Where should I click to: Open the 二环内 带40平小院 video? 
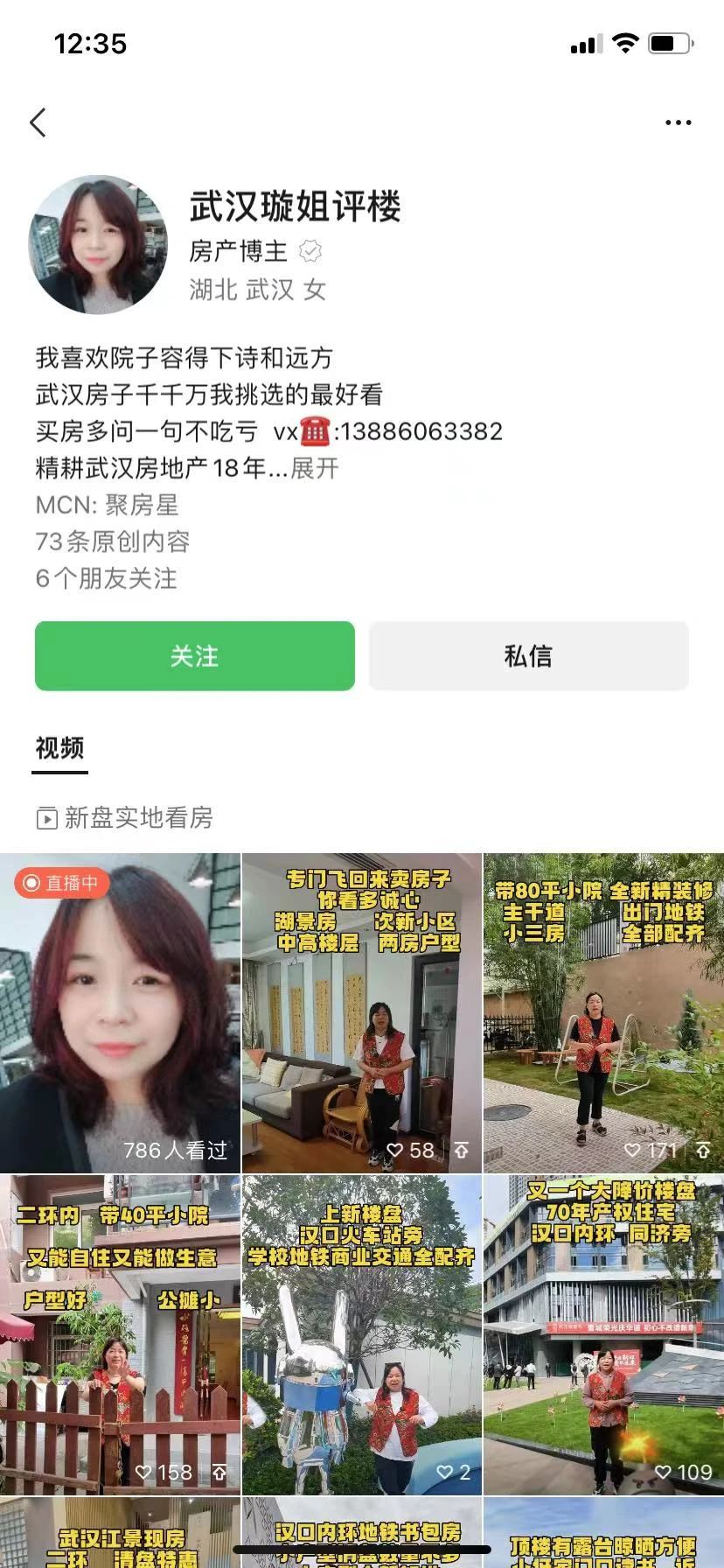(120, 1334)
